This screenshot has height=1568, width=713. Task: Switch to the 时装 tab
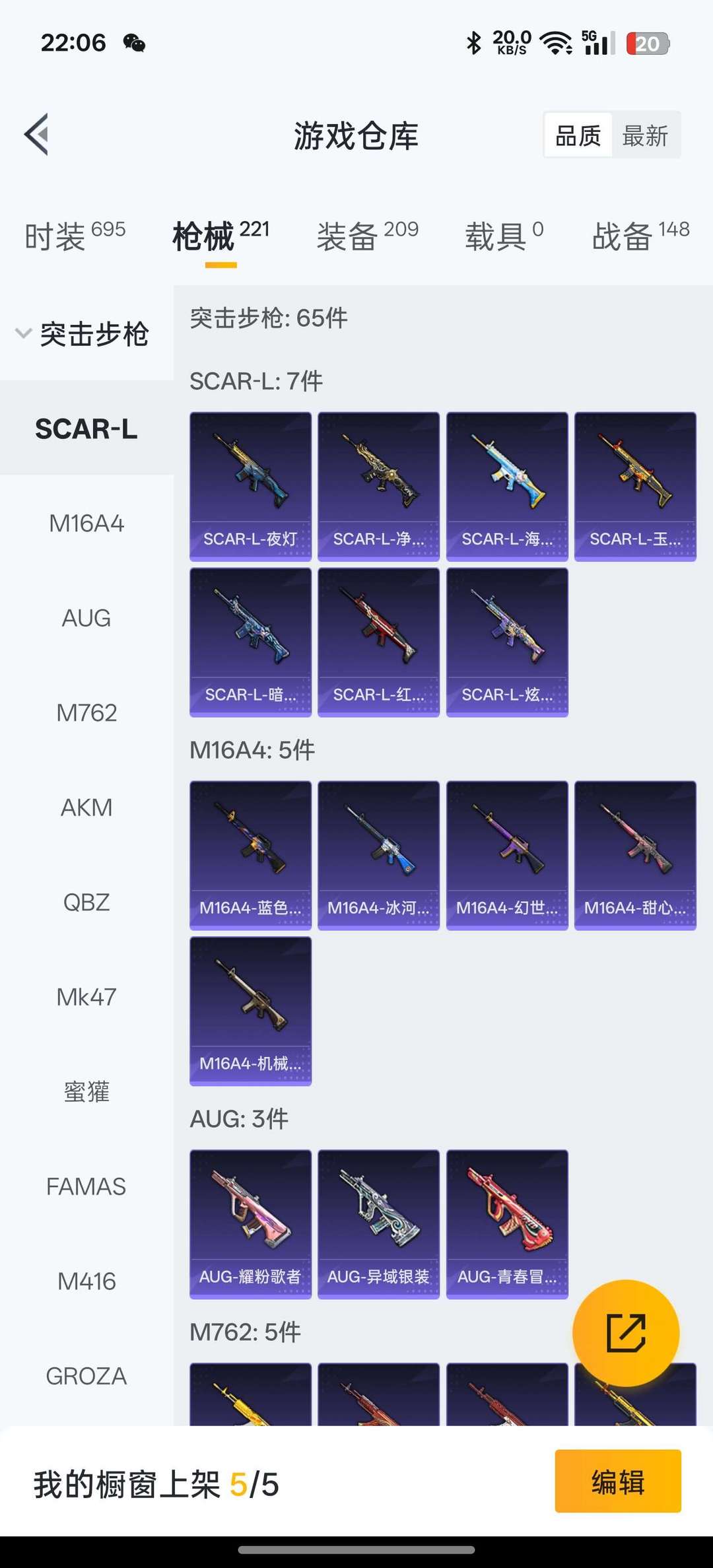pyautogui.click(x=75, y=236)
